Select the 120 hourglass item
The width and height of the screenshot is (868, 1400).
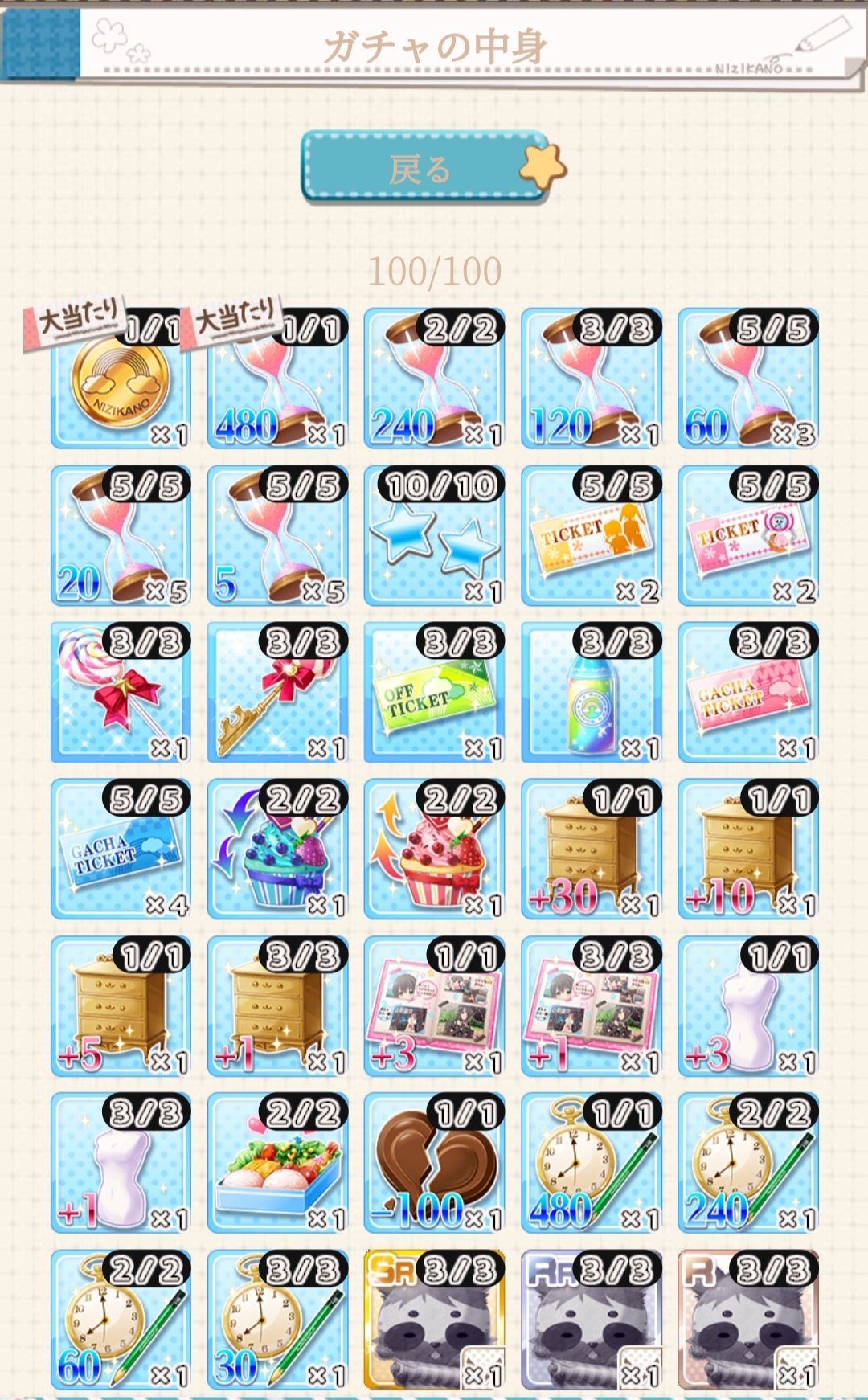click(596, 384)
